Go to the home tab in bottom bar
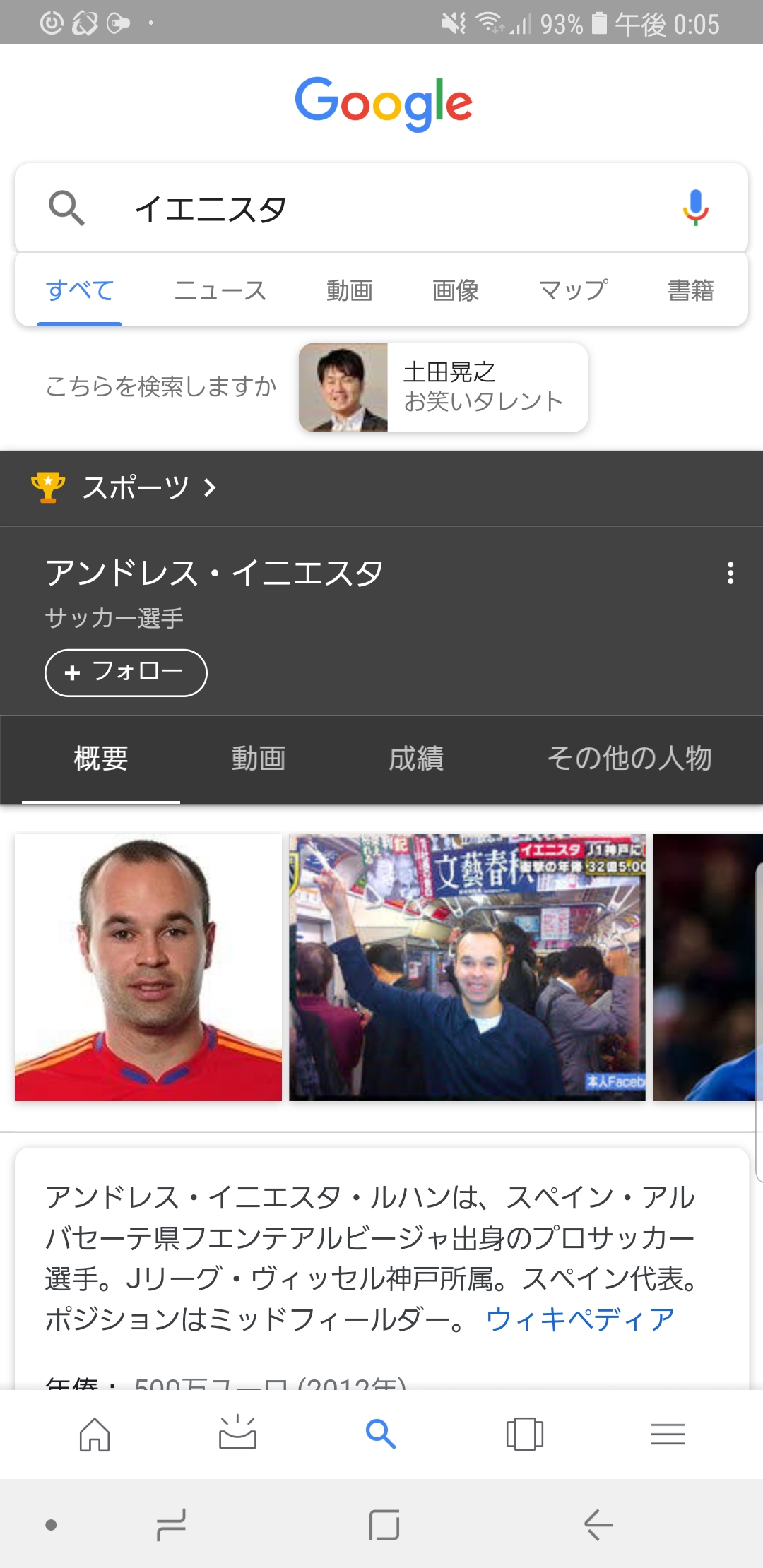 [x=95, y=1435]
